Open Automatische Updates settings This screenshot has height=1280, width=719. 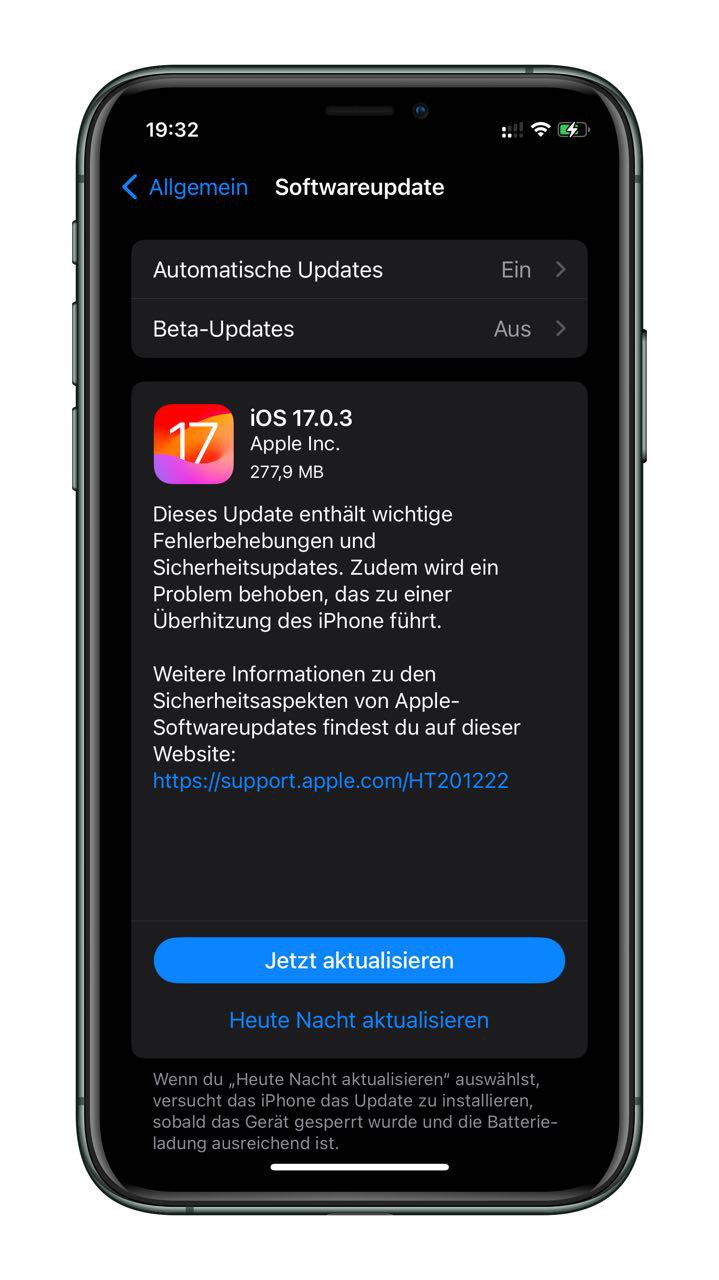click(x=359, y=270)
